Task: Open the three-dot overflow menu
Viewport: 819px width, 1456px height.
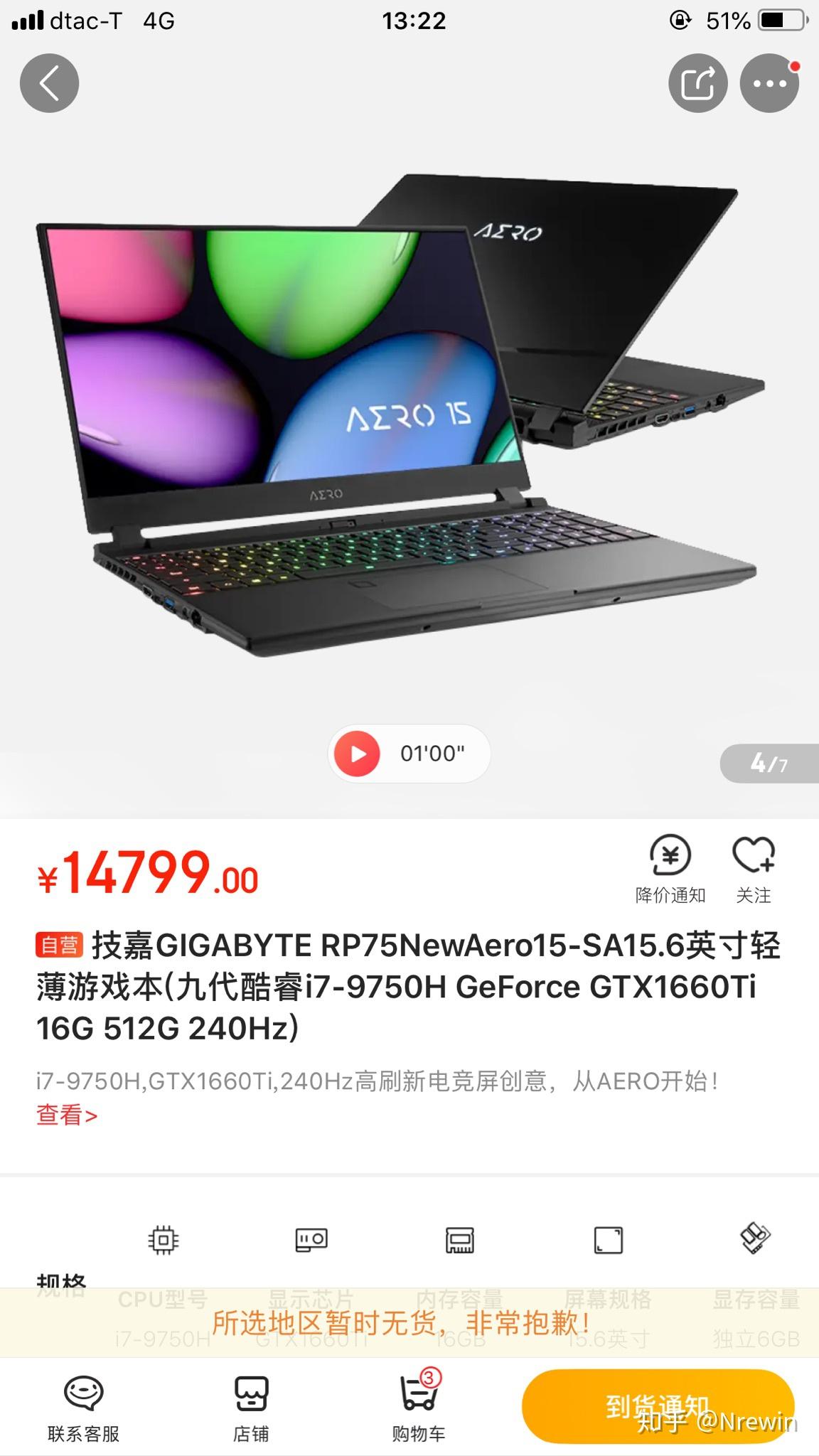Action: point(769,84)
